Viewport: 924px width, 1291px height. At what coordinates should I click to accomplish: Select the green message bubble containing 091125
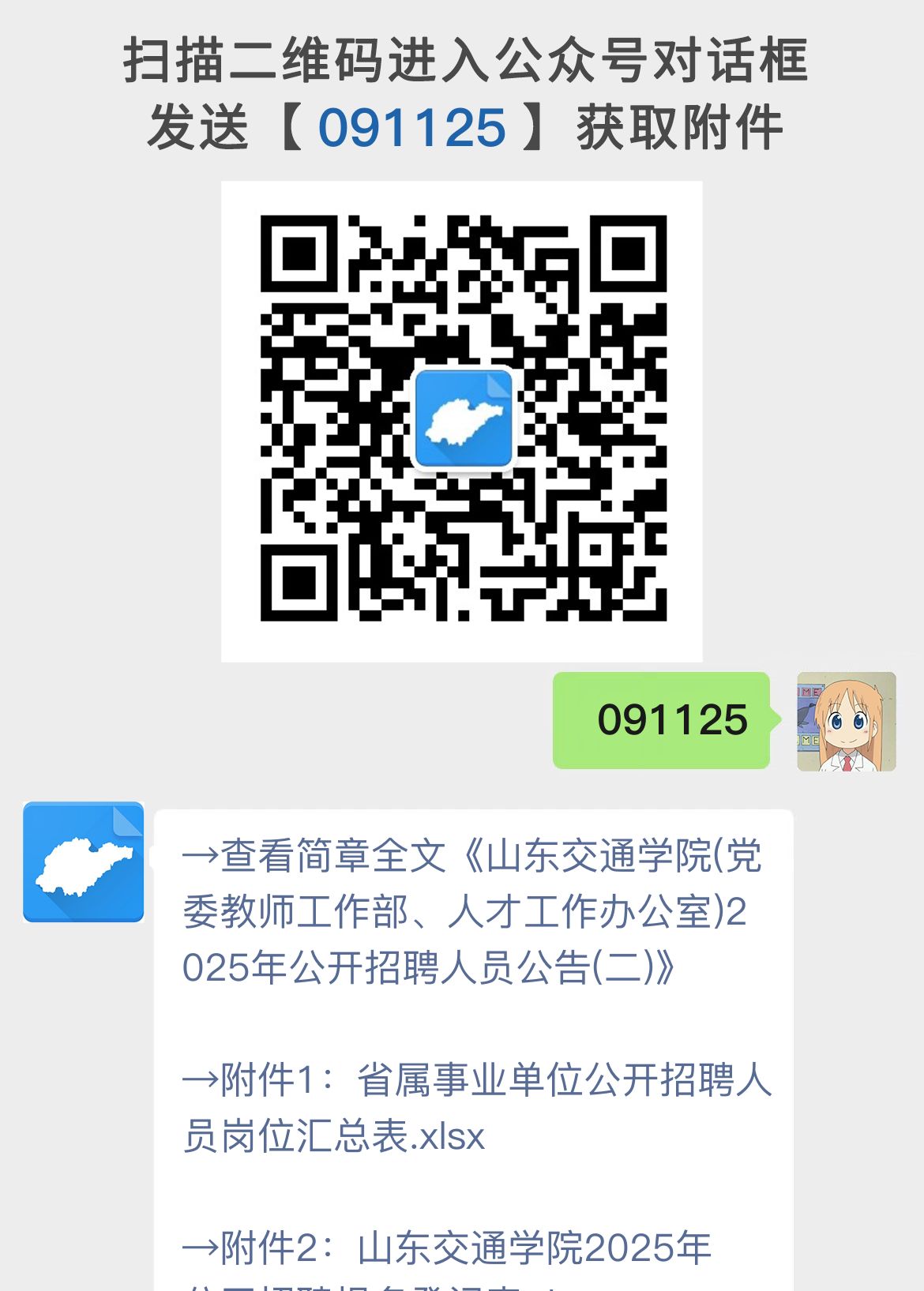click(662, 720)
